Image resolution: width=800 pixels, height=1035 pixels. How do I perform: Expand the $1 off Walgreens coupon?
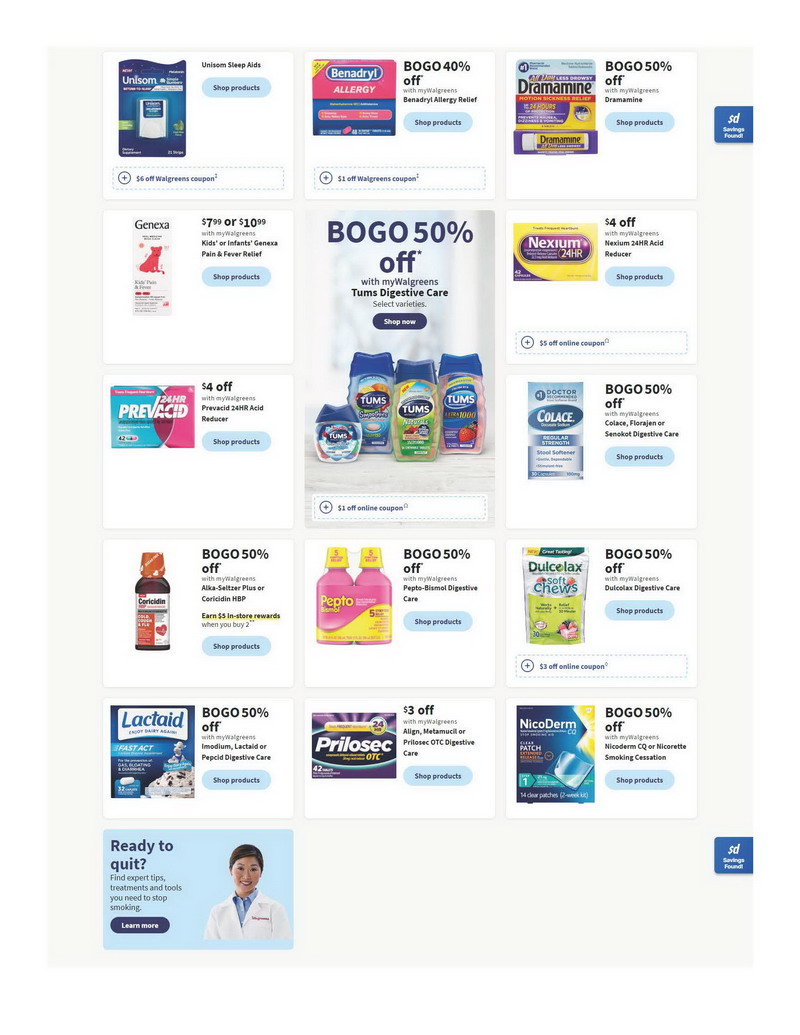399,178
